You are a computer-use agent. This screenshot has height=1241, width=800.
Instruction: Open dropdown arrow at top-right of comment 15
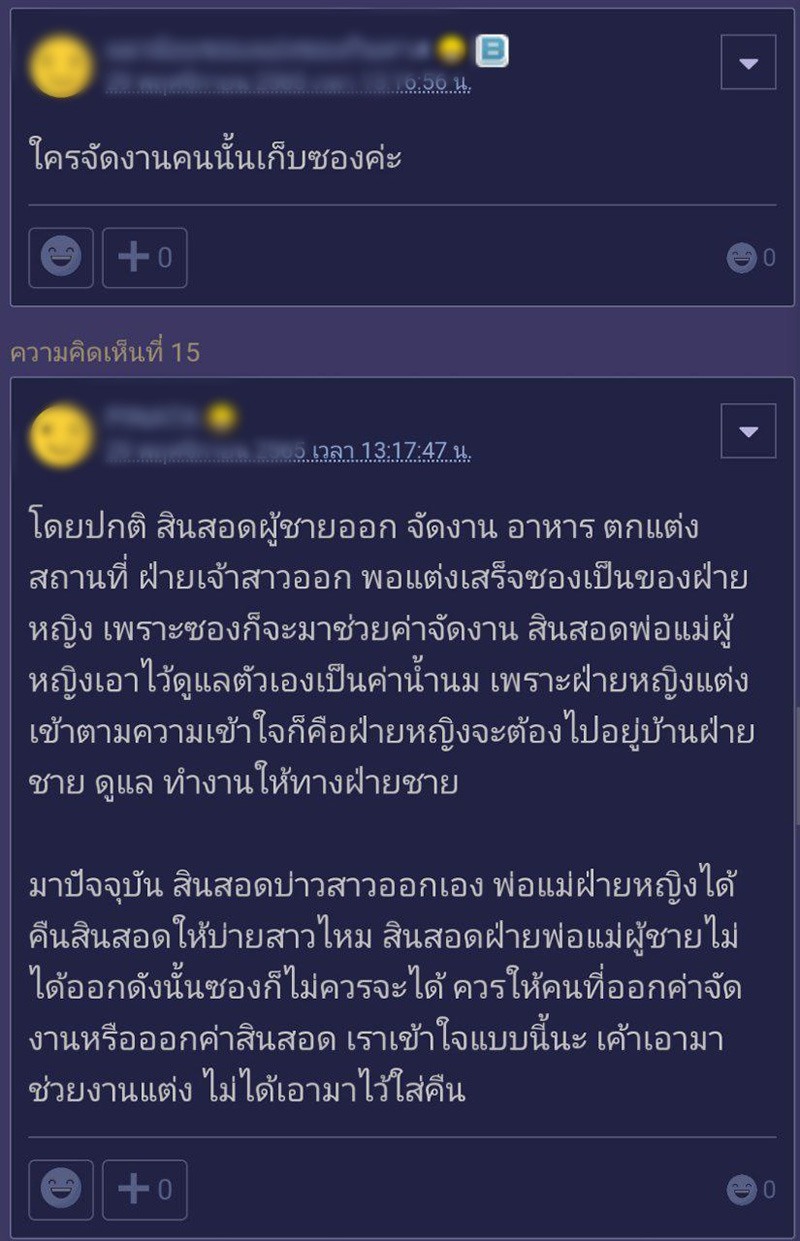pyautogui.click(x=747, y=432)
